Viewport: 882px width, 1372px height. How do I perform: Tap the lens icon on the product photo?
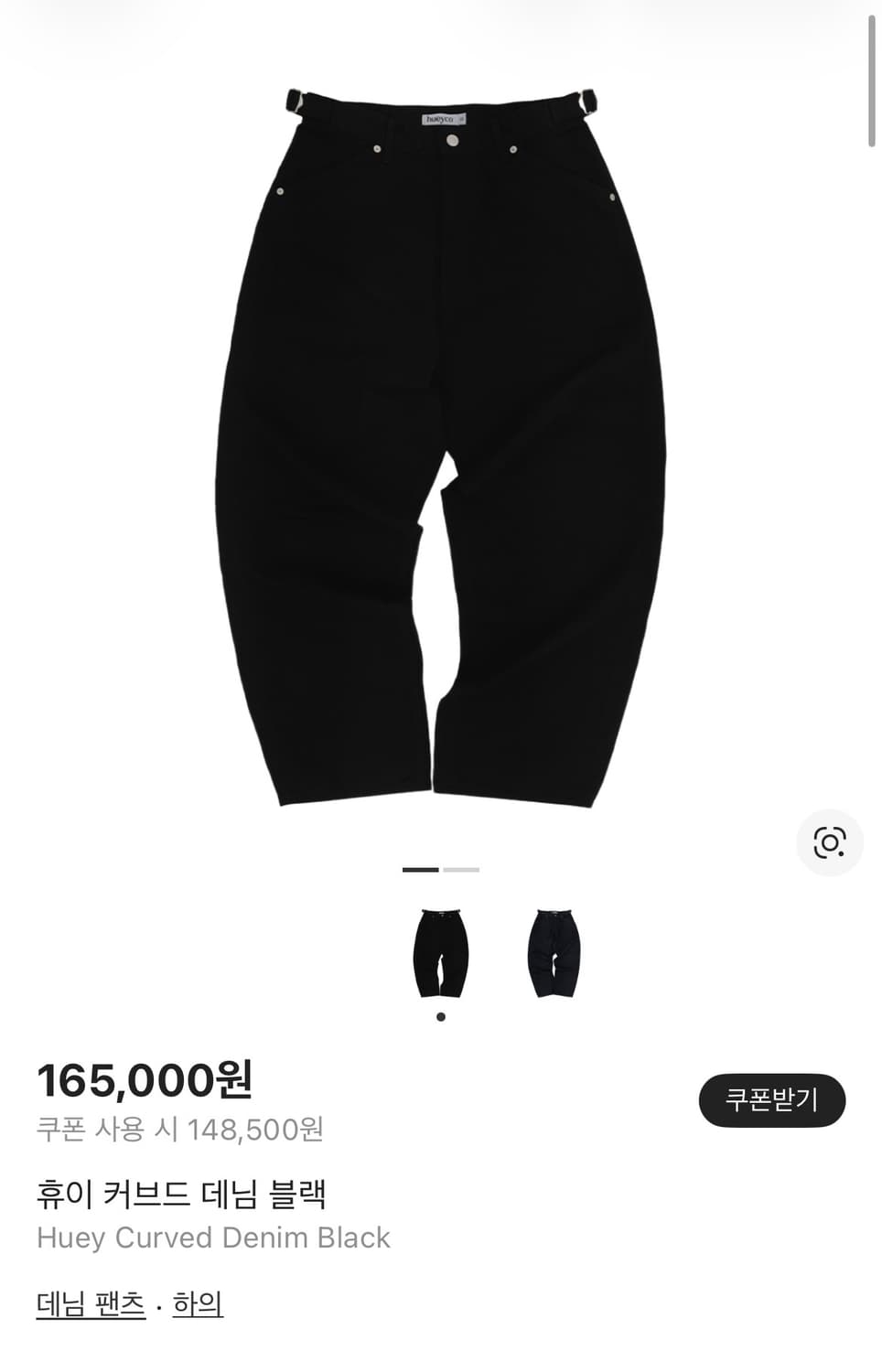point(828,843)
